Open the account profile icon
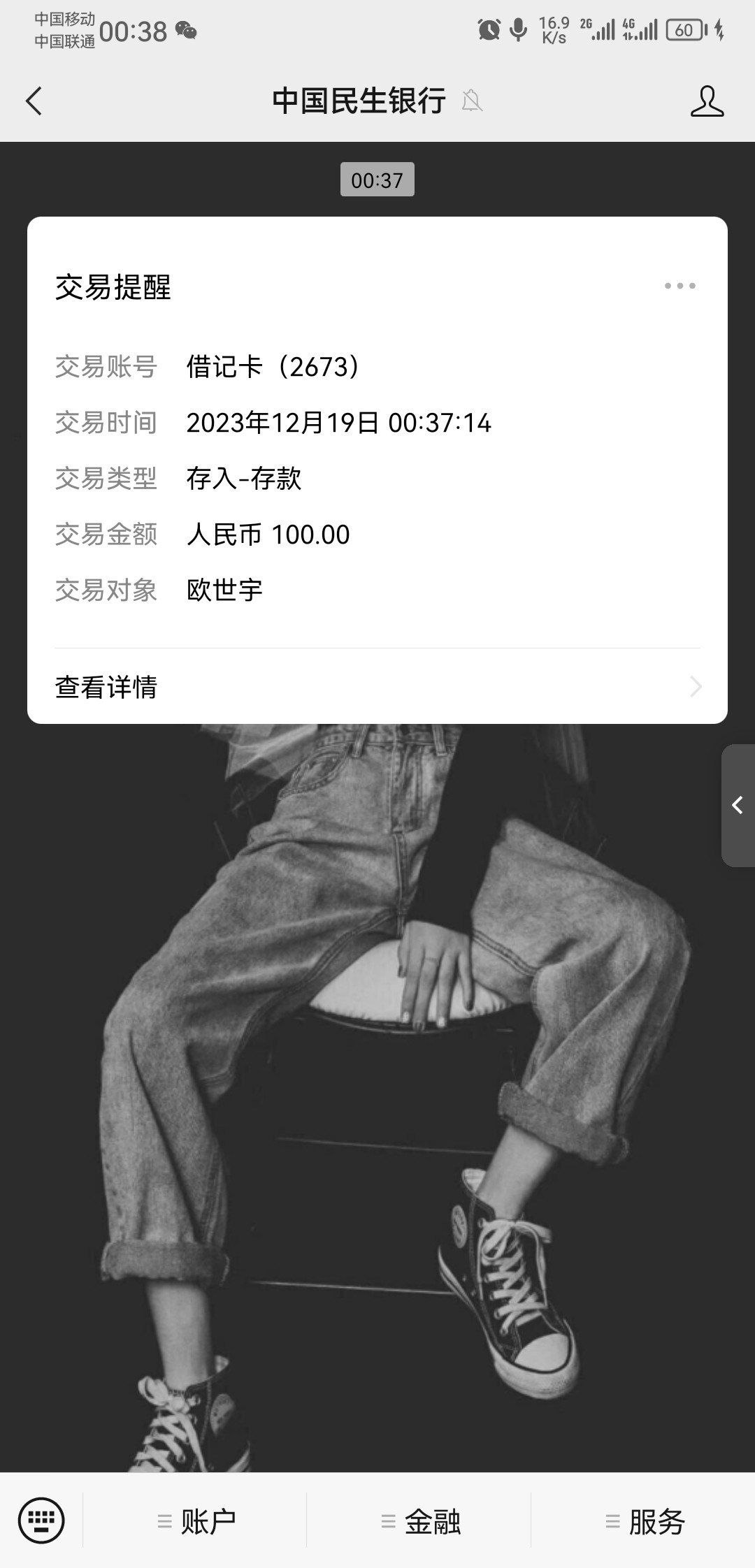This screenshot has height=1568, width=755. [707, 101]
